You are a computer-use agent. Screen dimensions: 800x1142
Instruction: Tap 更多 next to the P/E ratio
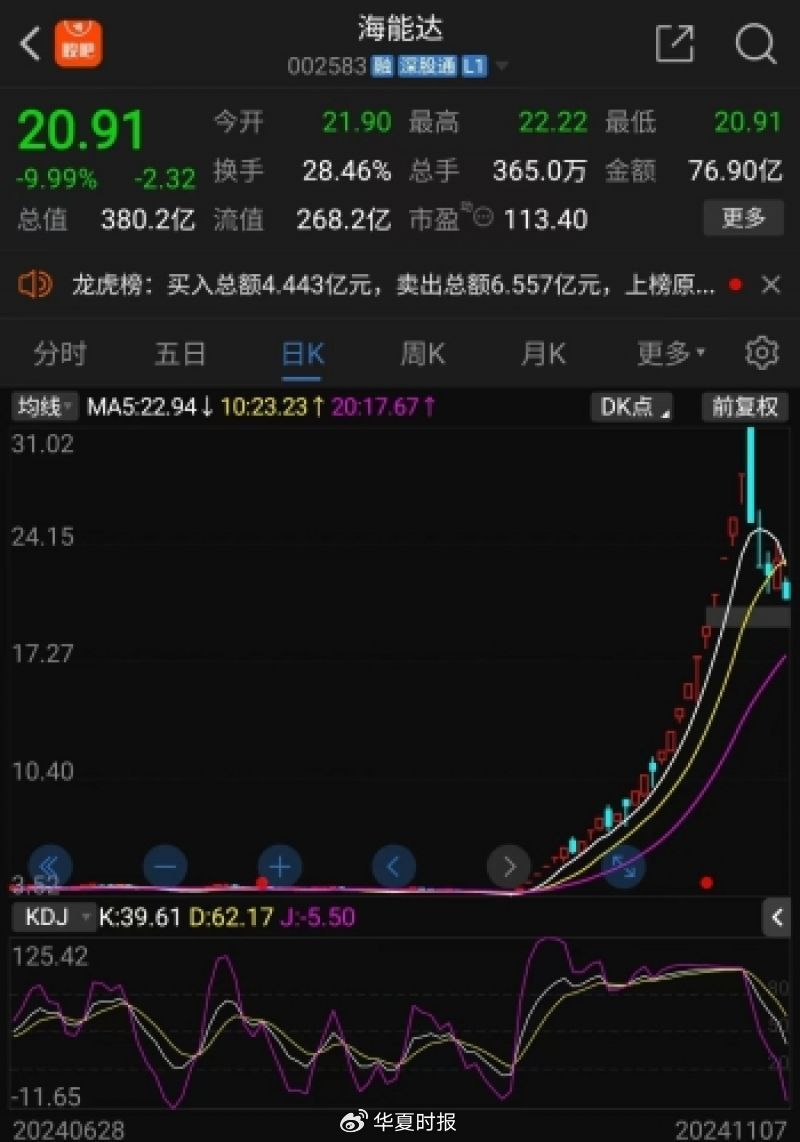click(x=744, y=219)
